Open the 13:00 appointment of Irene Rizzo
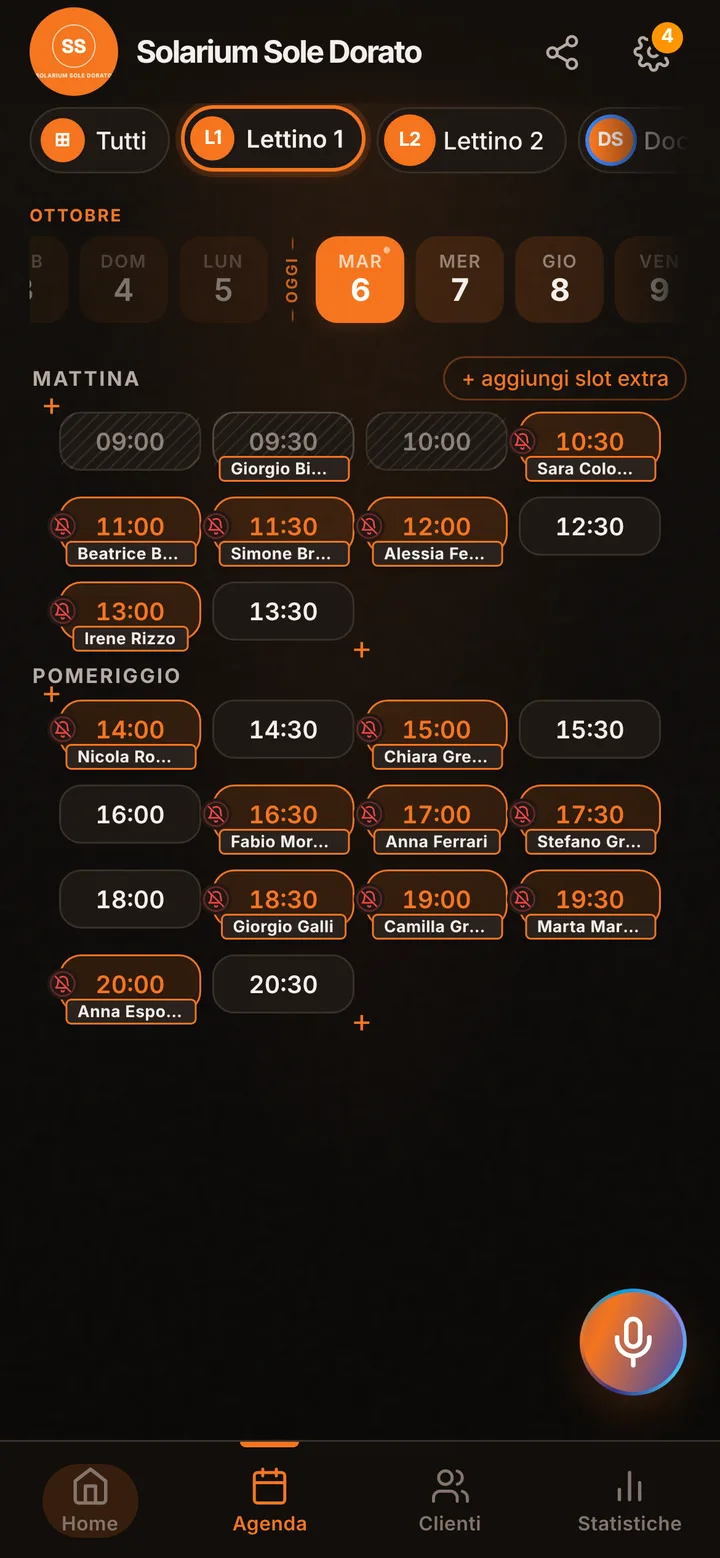The height and width of the screenshot is (1558, 720). (130, 618)
